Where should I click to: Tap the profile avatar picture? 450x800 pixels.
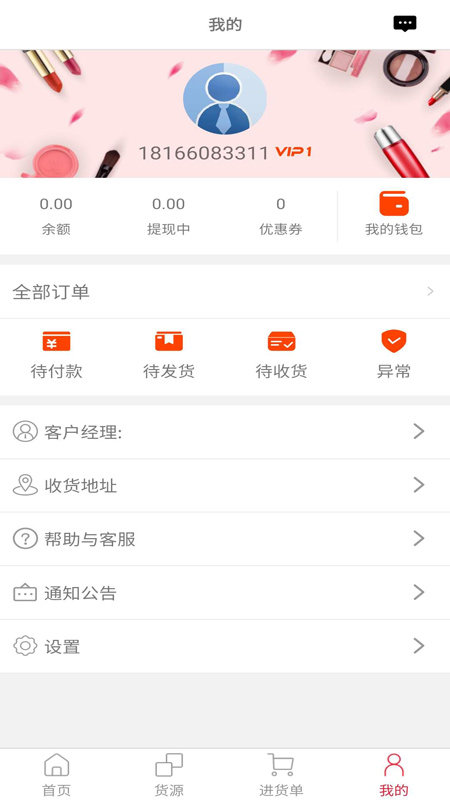pyautogui.click(x=224, y=98)
